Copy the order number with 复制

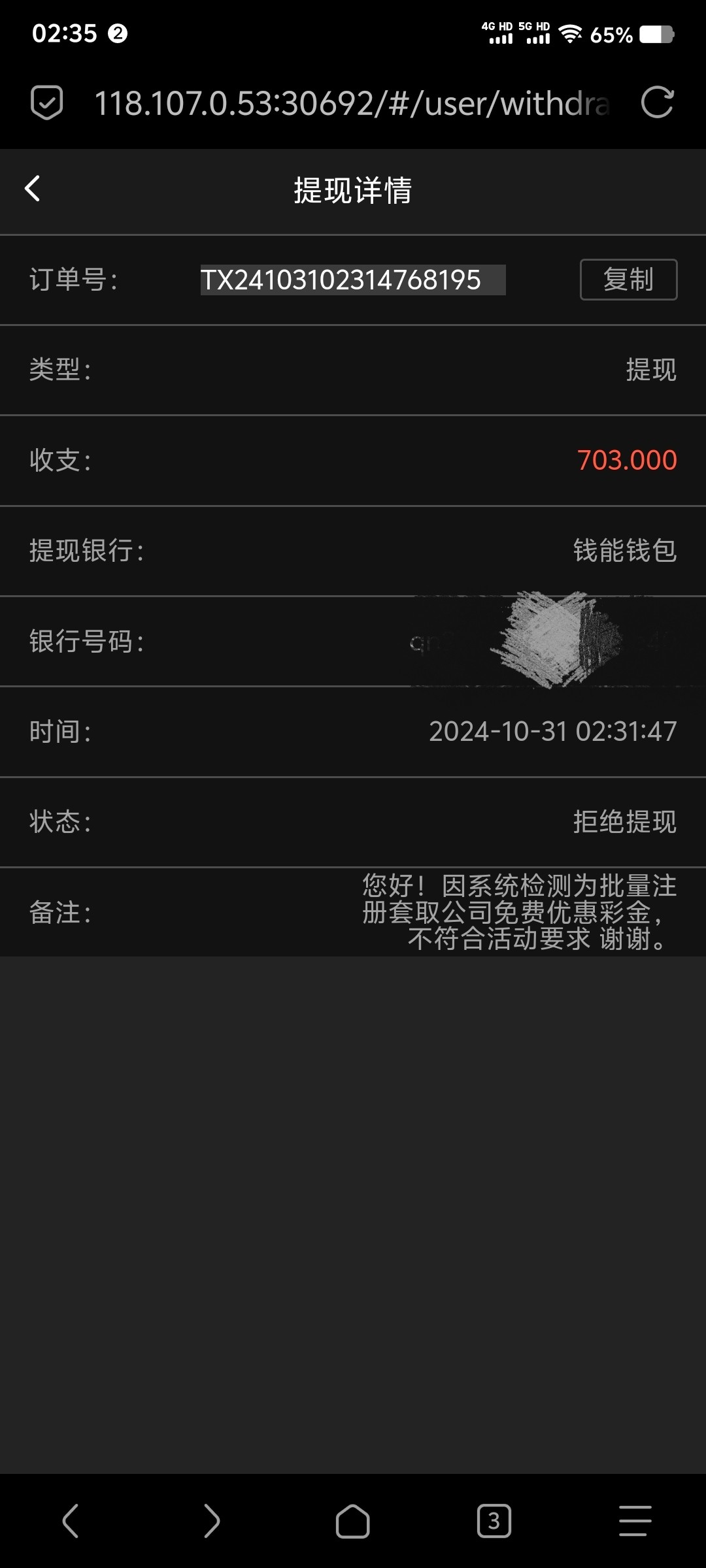click(x=628, y=280)
